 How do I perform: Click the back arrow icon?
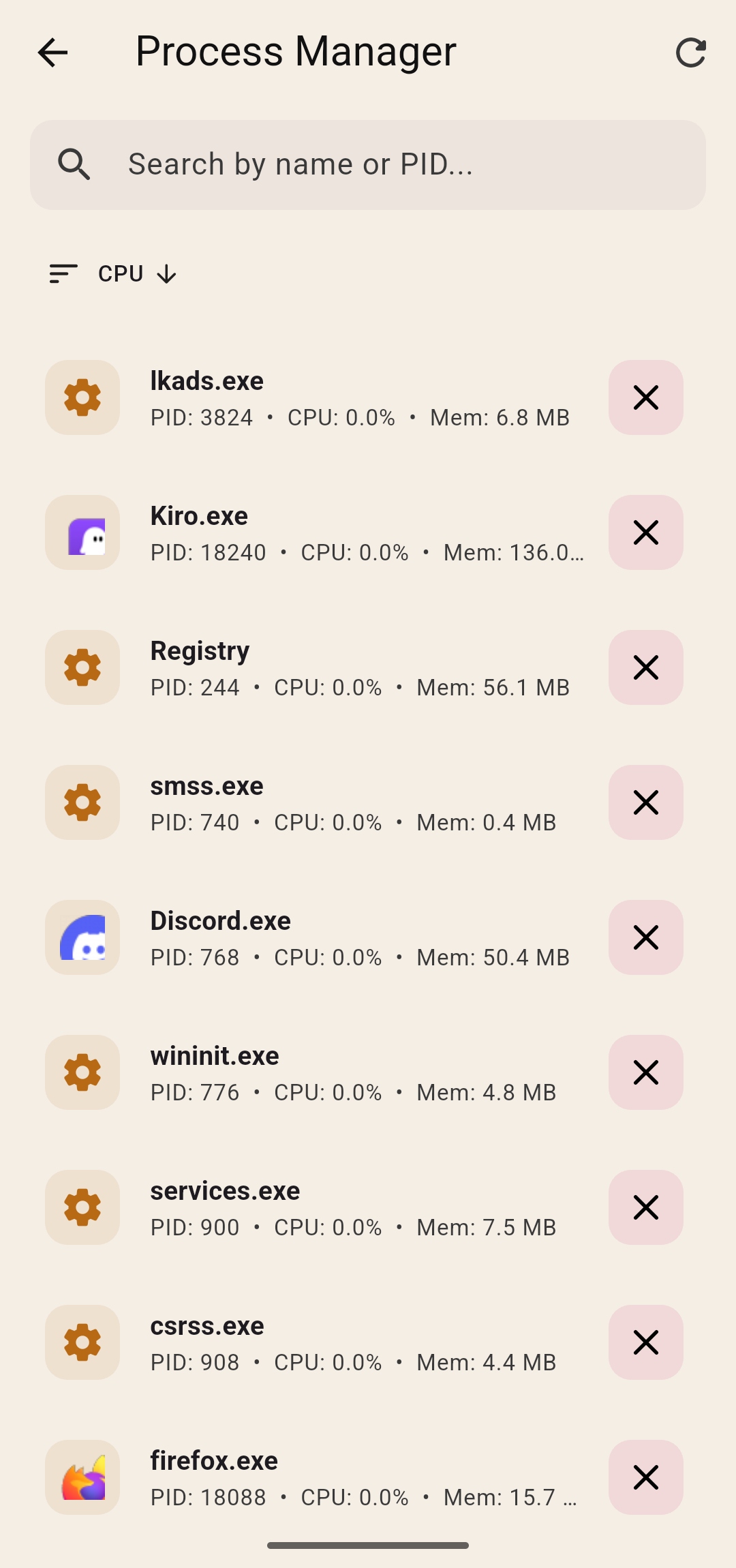click(x=52, y=52)
